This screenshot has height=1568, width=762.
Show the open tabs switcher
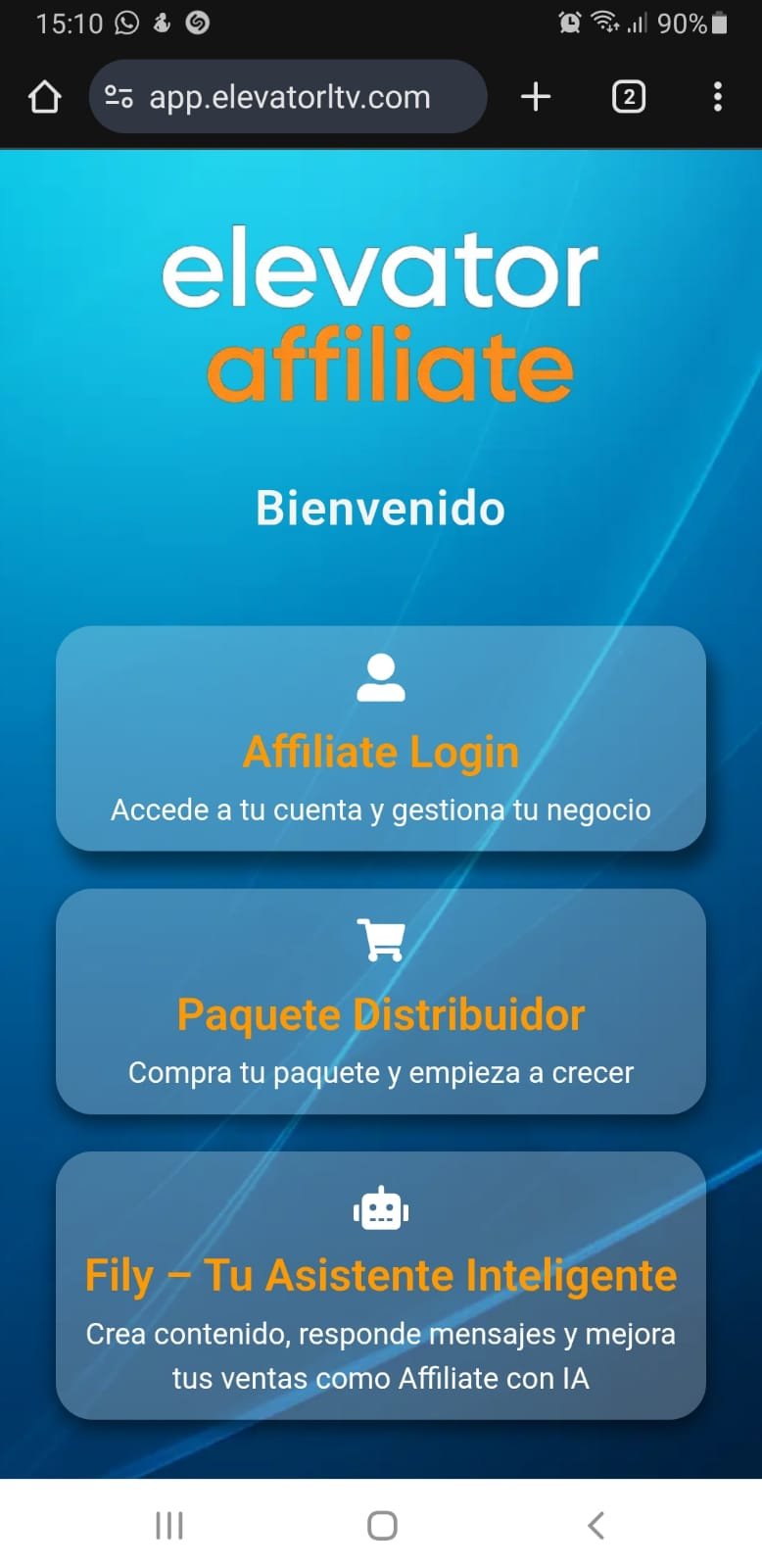628,97
